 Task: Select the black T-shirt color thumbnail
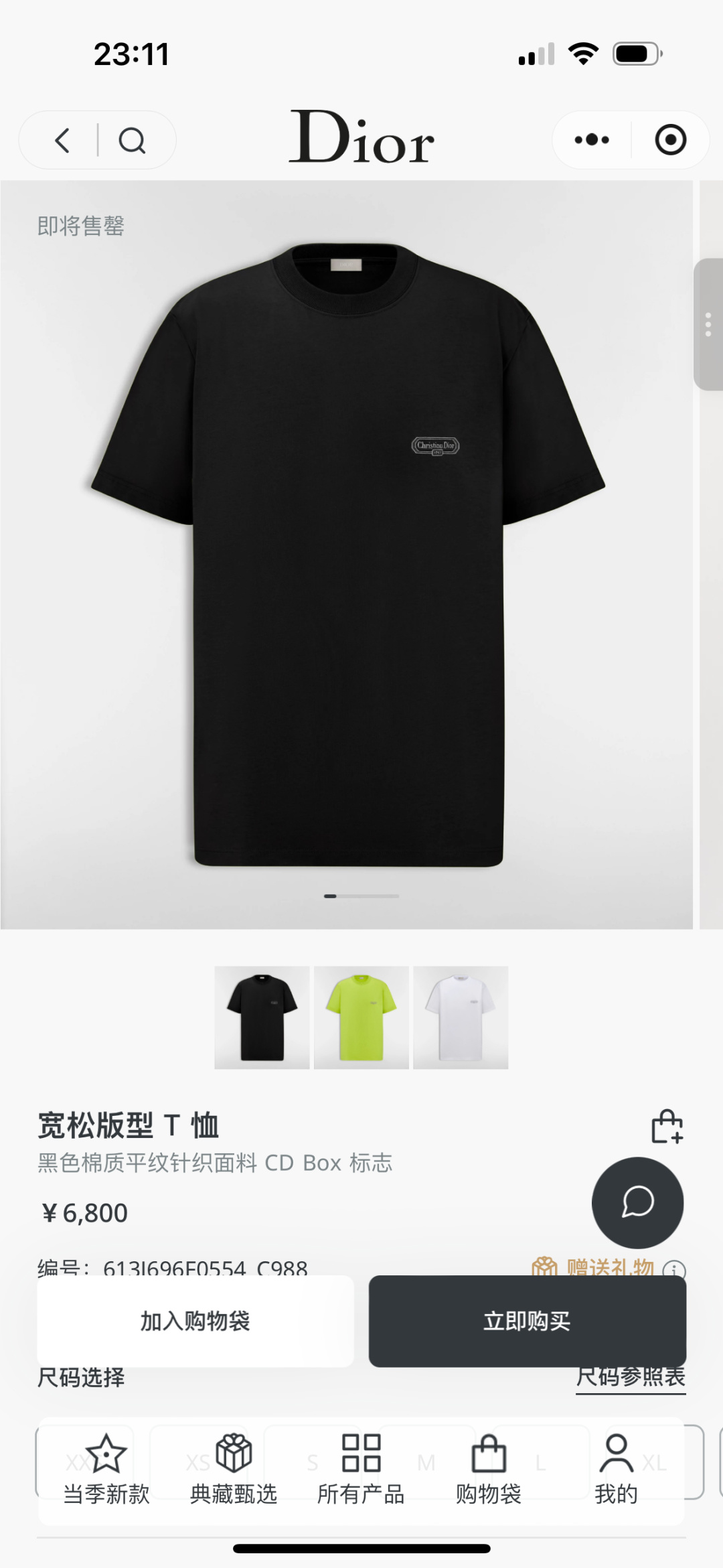pos(262,1017)
